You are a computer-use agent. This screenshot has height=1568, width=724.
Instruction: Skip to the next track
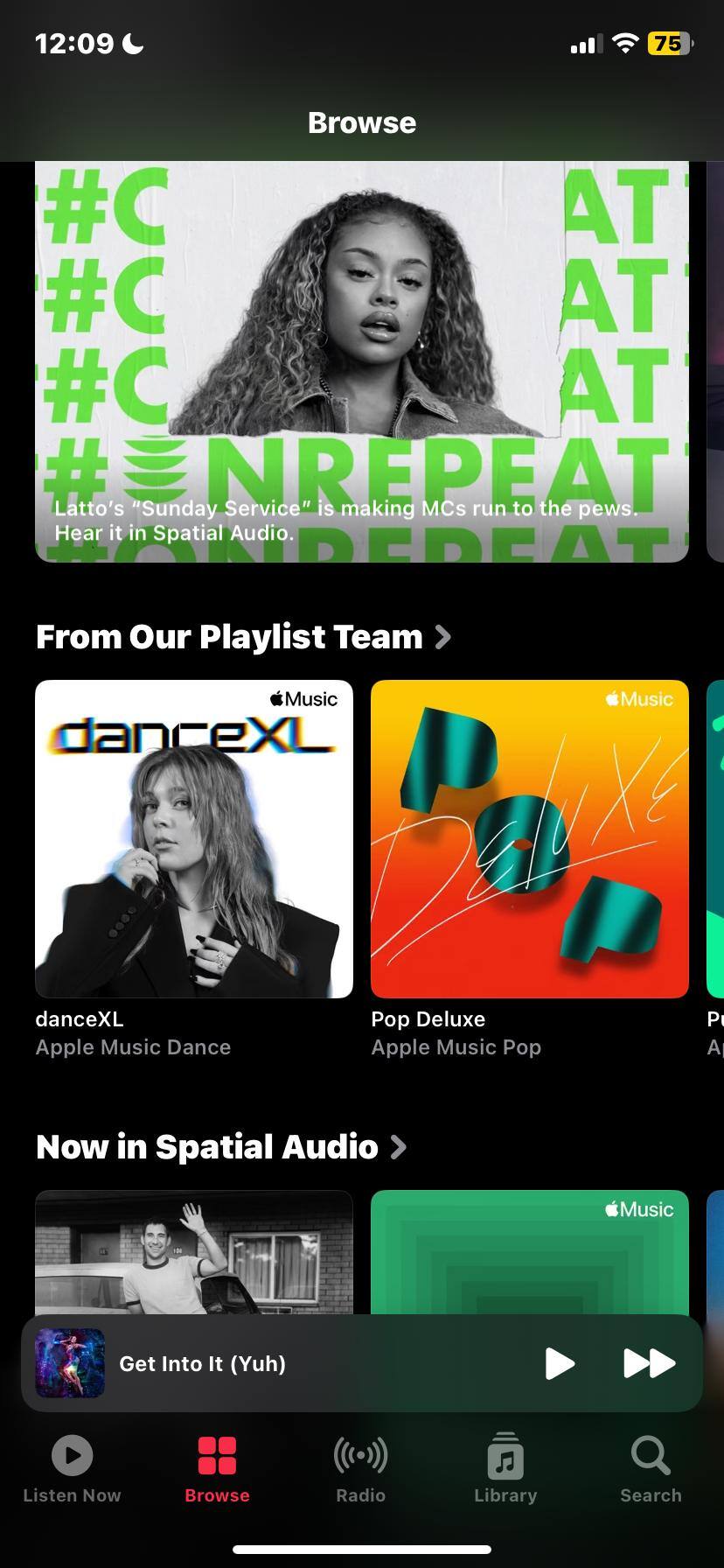649,1363
